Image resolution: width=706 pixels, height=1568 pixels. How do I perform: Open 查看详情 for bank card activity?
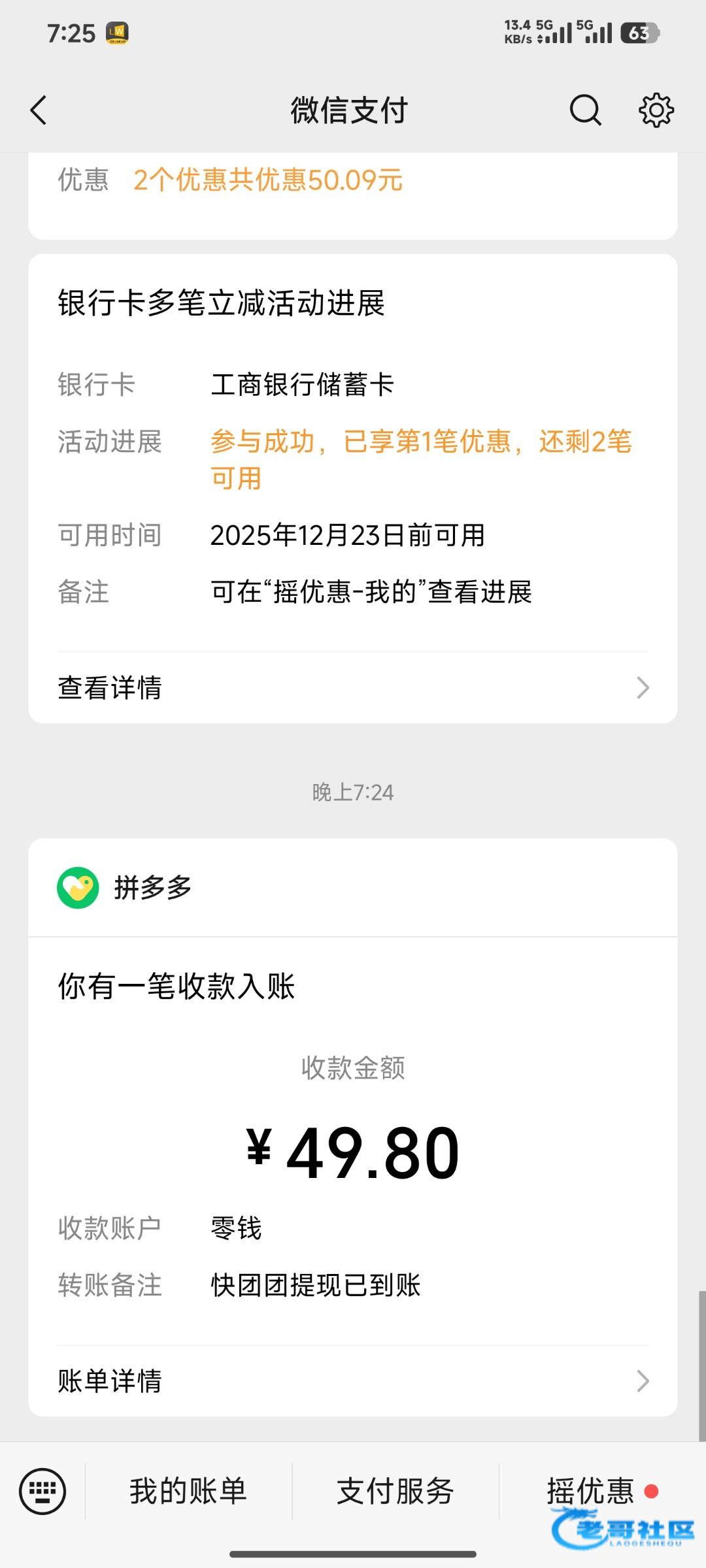pos(353,687)
